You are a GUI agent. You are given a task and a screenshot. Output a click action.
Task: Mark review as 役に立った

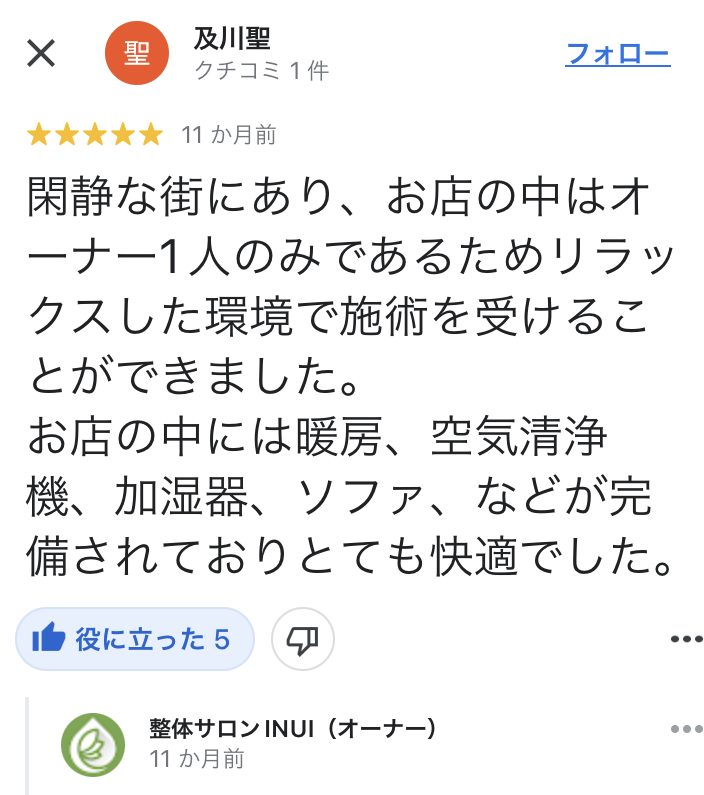click(135, 639)
